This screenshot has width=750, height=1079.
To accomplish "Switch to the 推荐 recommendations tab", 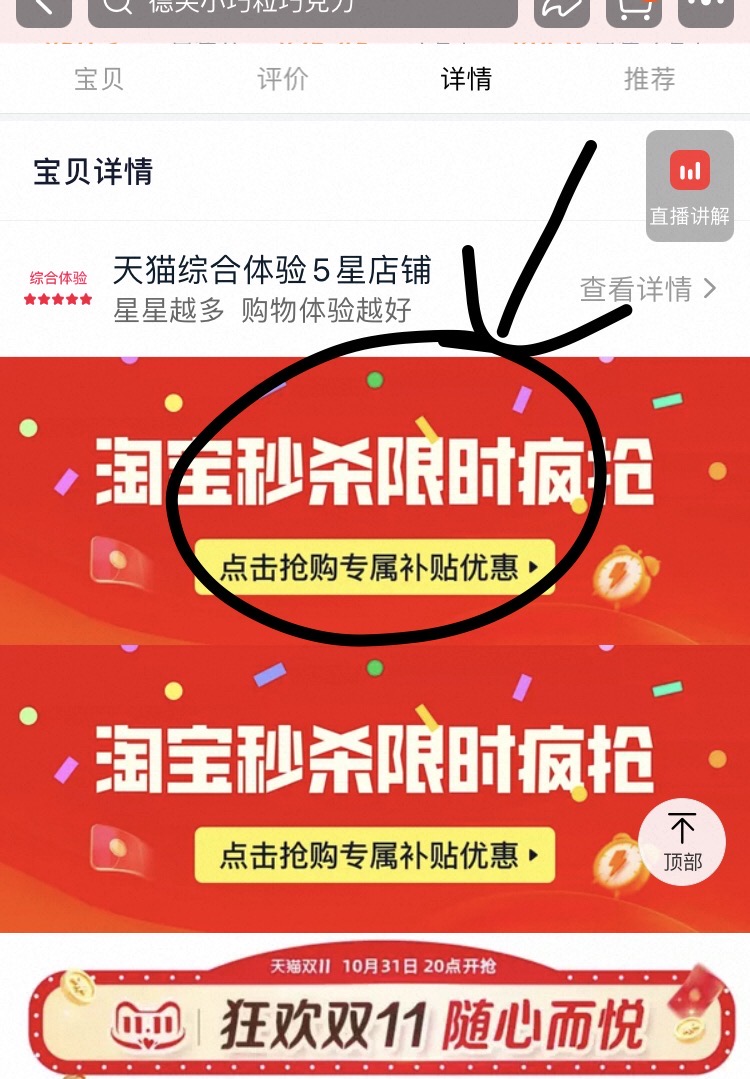I will pos(650,79).
